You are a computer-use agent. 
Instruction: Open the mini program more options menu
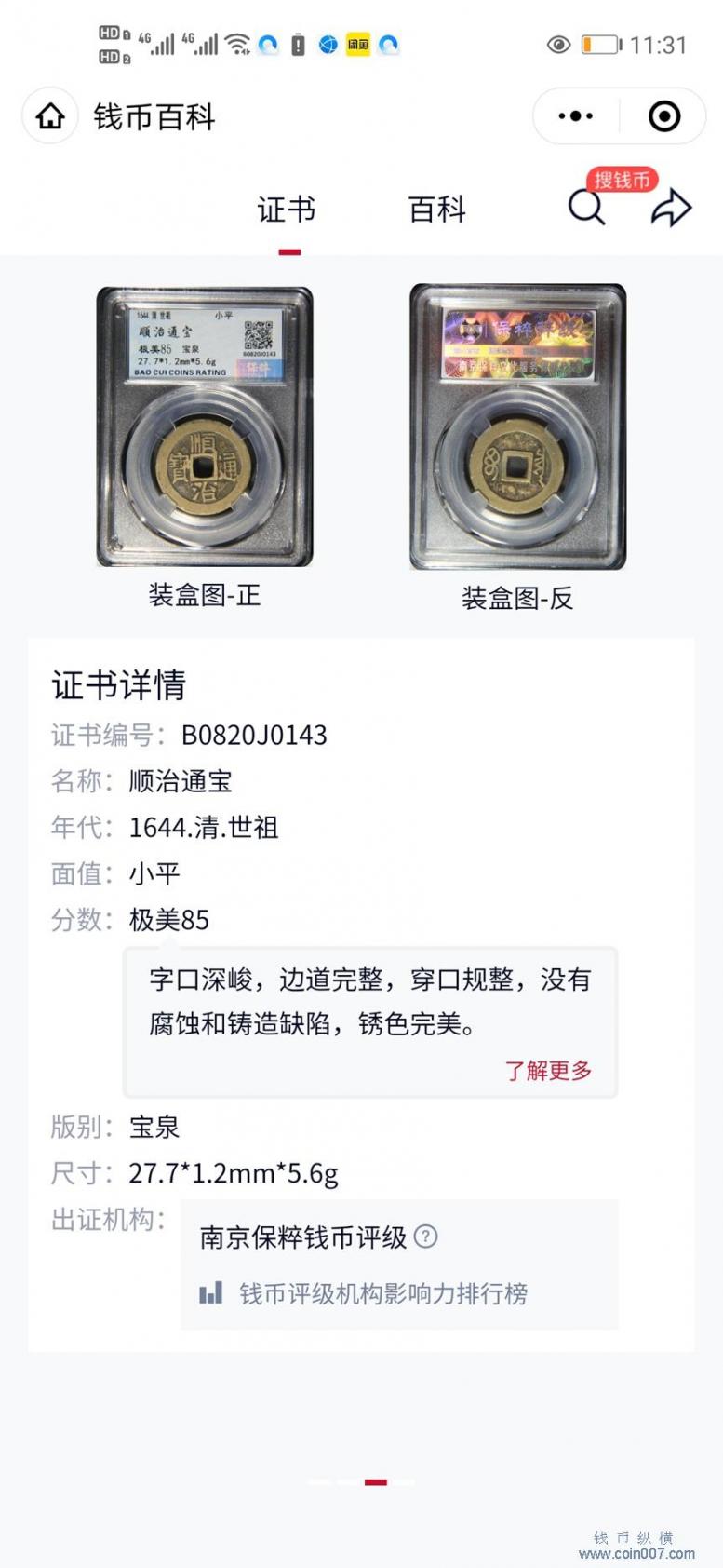click(x=575, y=116)
